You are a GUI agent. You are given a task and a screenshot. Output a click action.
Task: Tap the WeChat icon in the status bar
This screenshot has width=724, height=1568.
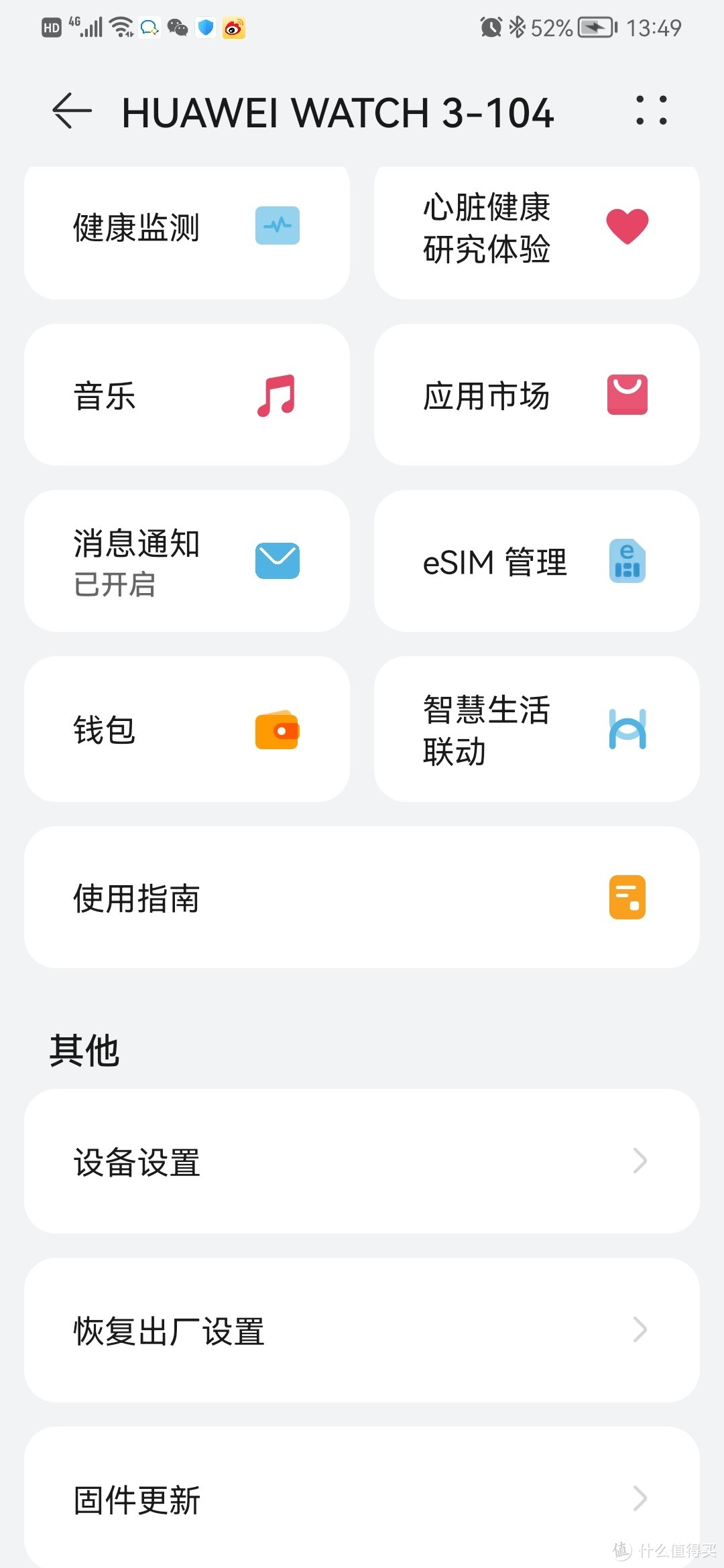pyautogui.click(x=178, y=28)
